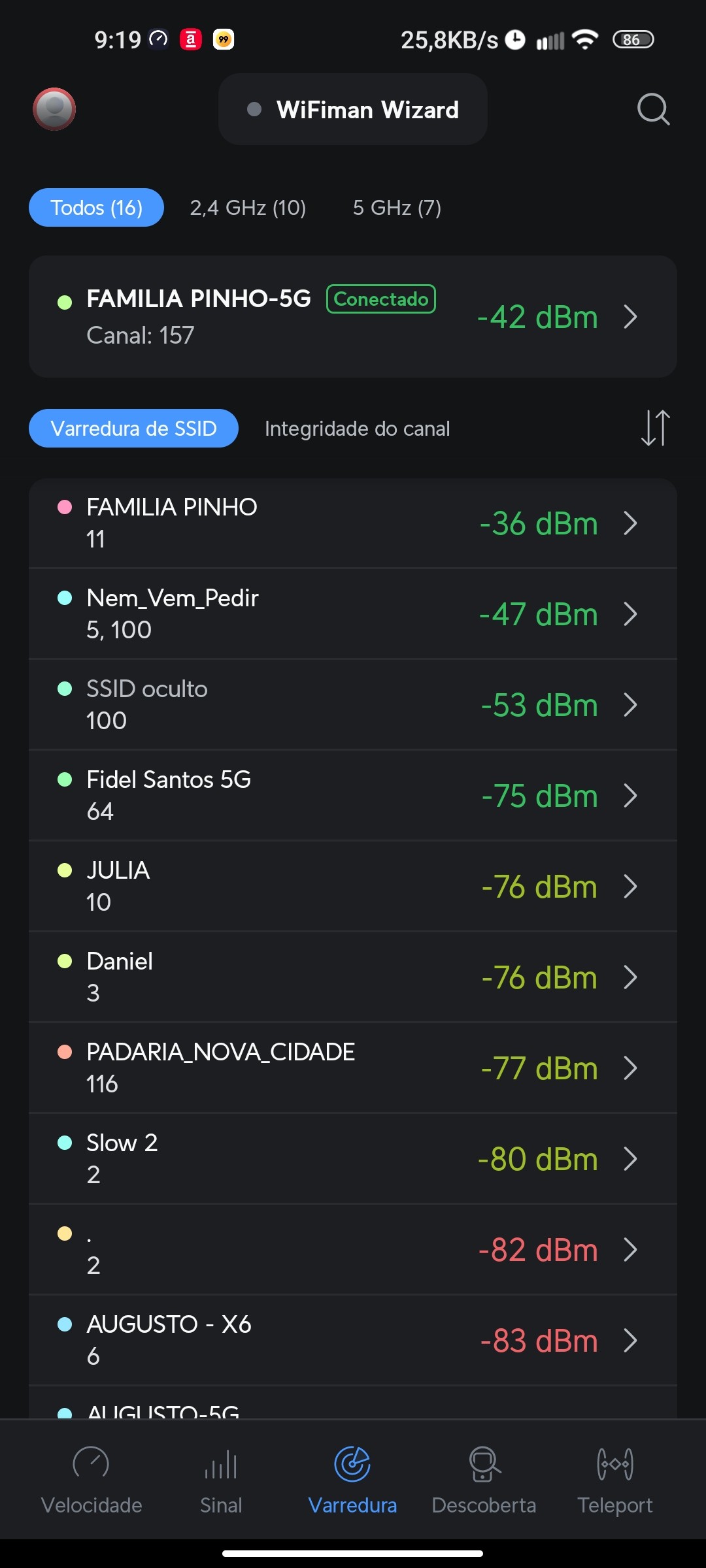Open the search magnifier icon
Viewport: 706px width, 1568px height.
653,109
